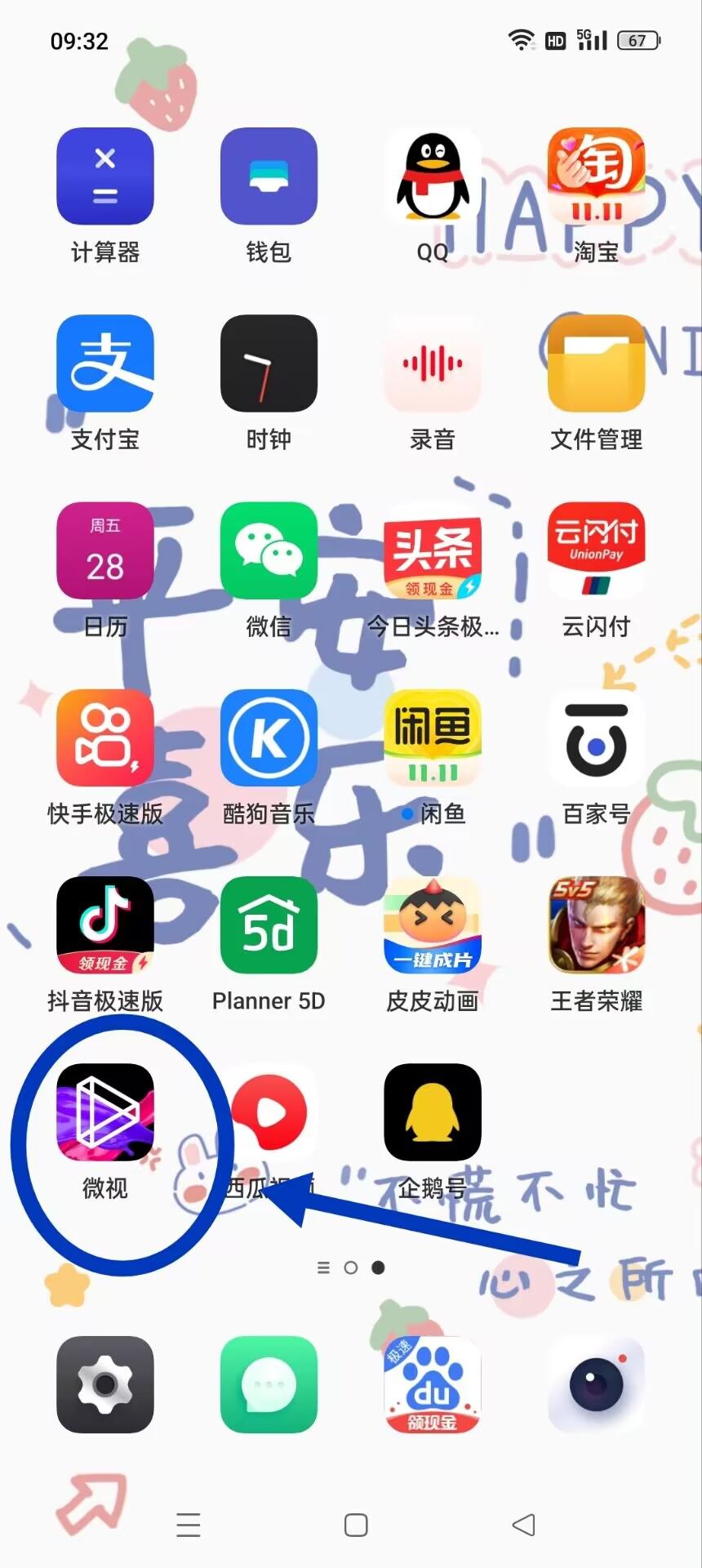Image resolution: width=702 pixels, height=1568 pixels.
Task: Tap the system back button
Action: [x=523, y=1525]
